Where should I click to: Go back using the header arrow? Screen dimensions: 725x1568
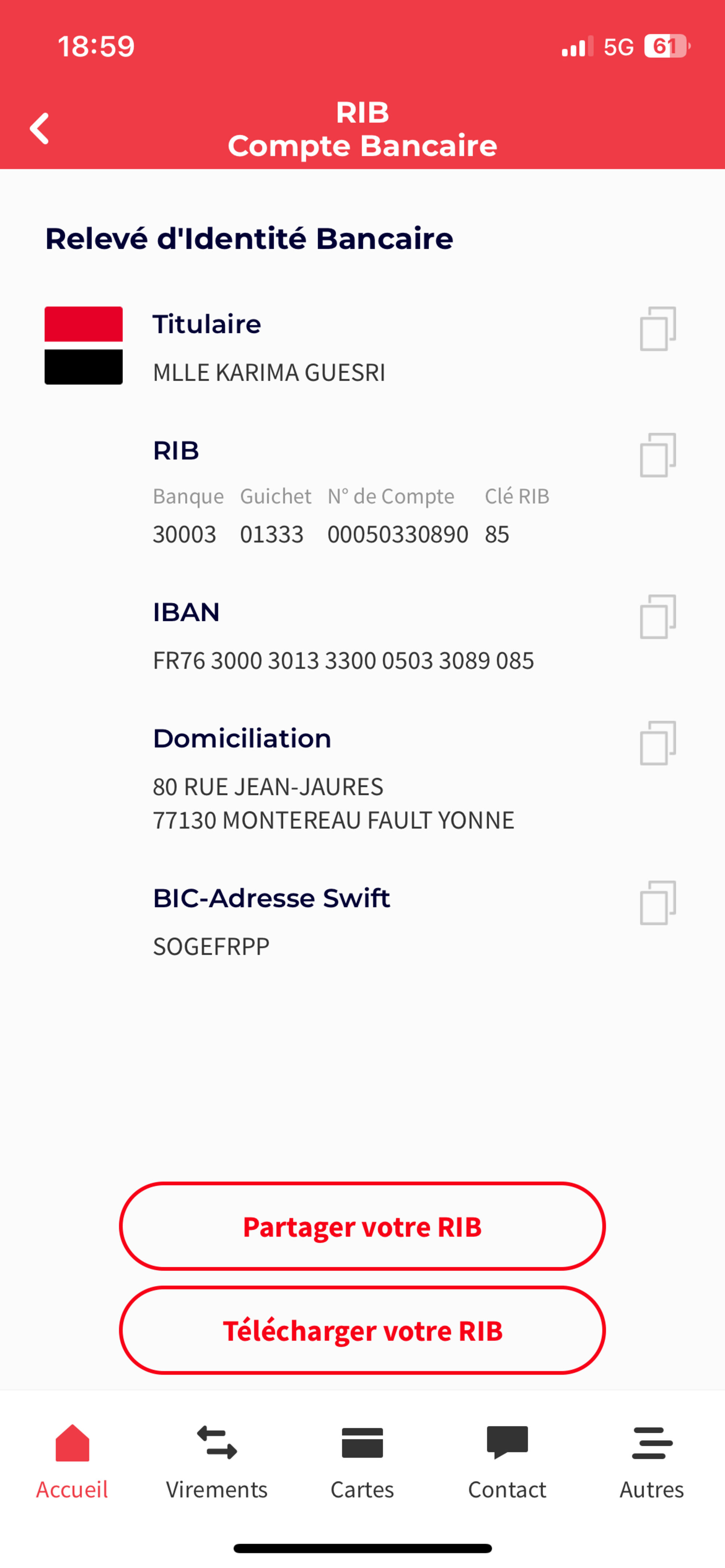pos(40,129)
